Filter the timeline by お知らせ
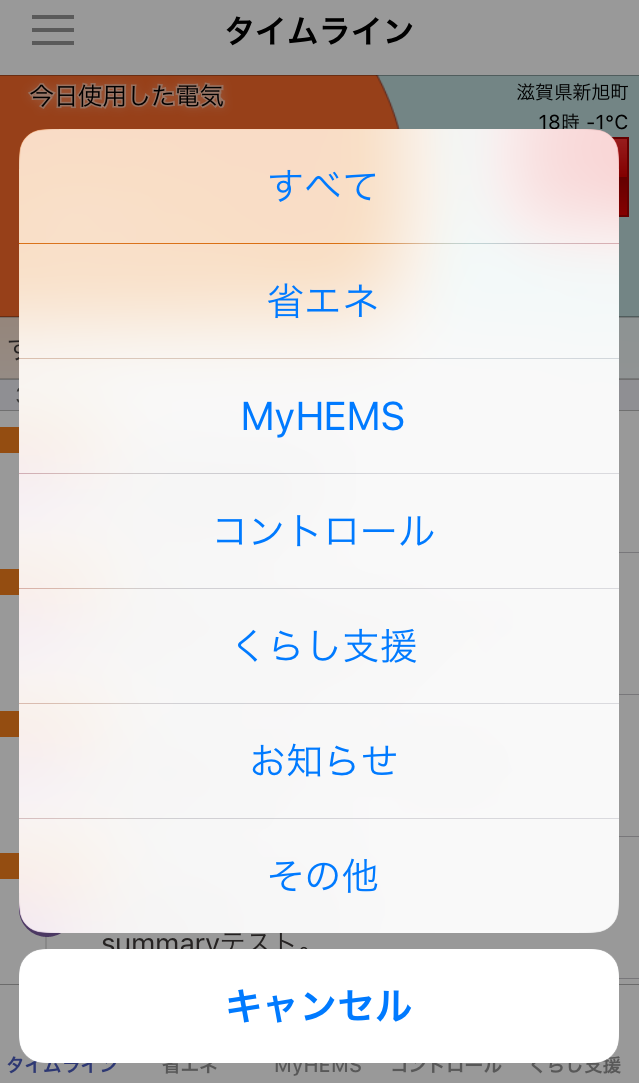This screenshot has width=639, height=1083. pyautogui.click(x=323, y=761)
